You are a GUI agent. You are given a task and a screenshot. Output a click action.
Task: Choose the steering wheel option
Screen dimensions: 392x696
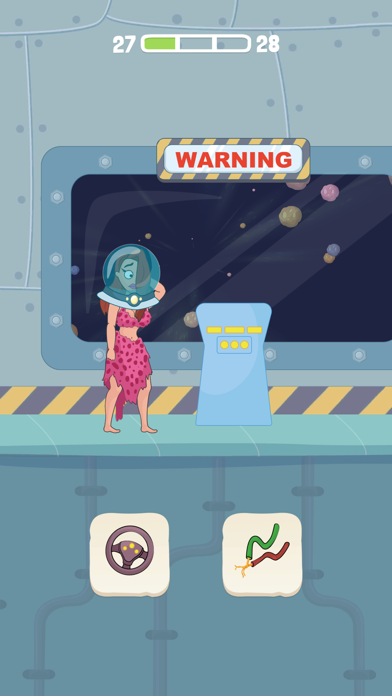point(129,554)
